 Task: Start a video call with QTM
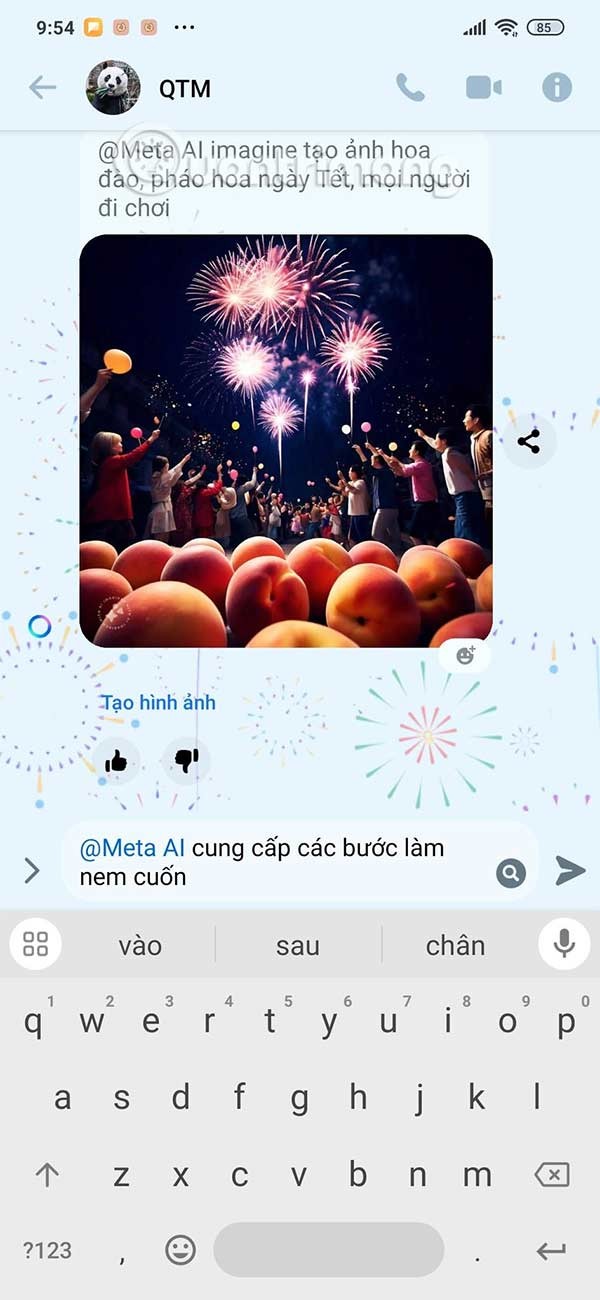pyautogui.click(x=484, y=88)
